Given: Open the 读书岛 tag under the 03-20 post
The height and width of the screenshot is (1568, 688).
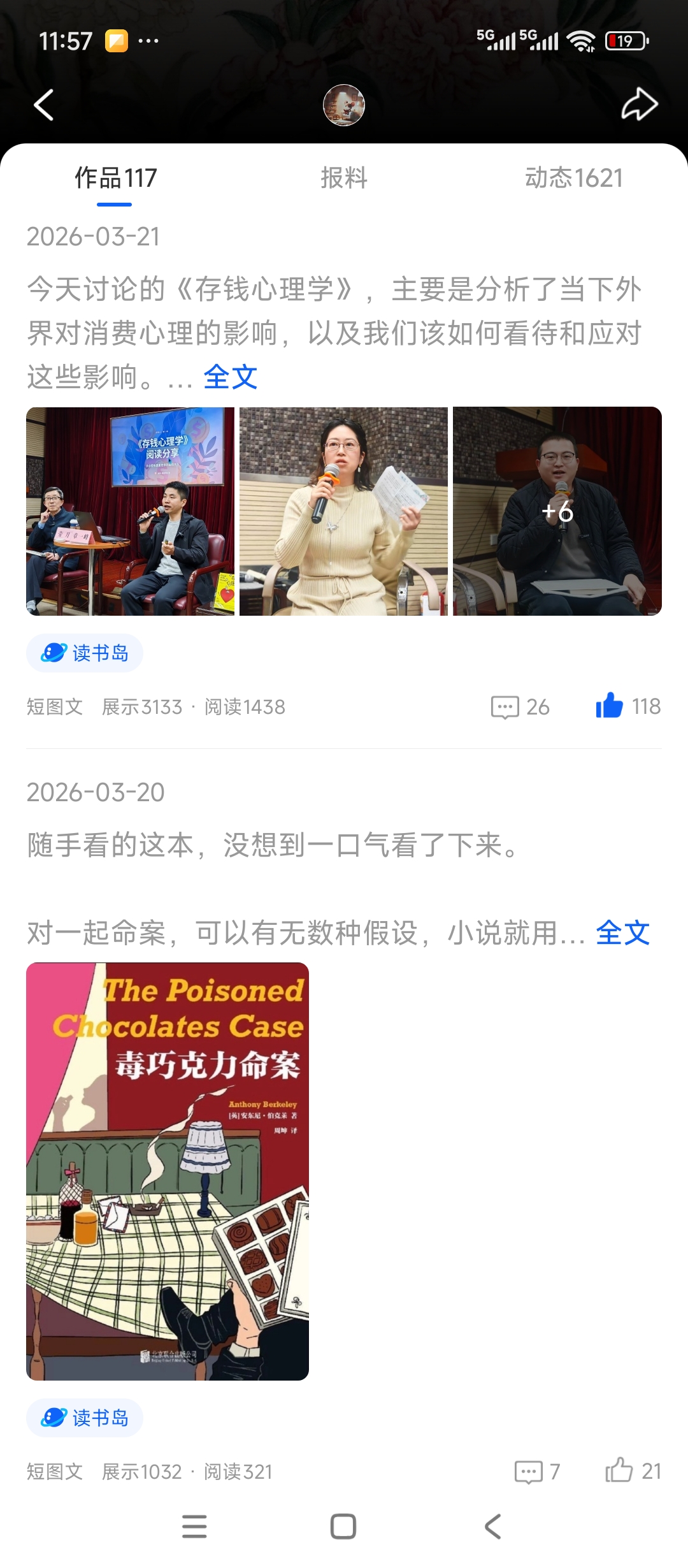Looking at the screenshot, I should coord(85,1418).
